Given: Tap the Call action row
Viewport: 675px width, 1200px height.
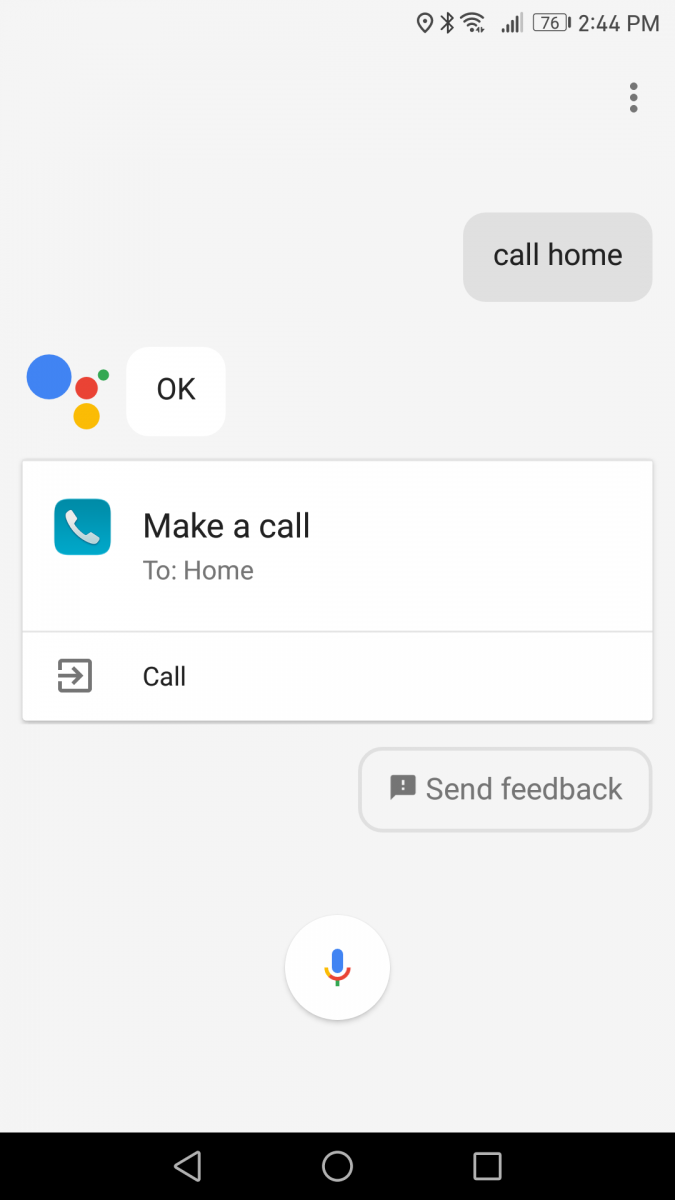Looking at the screenshot, I should (x=337, y=677).
